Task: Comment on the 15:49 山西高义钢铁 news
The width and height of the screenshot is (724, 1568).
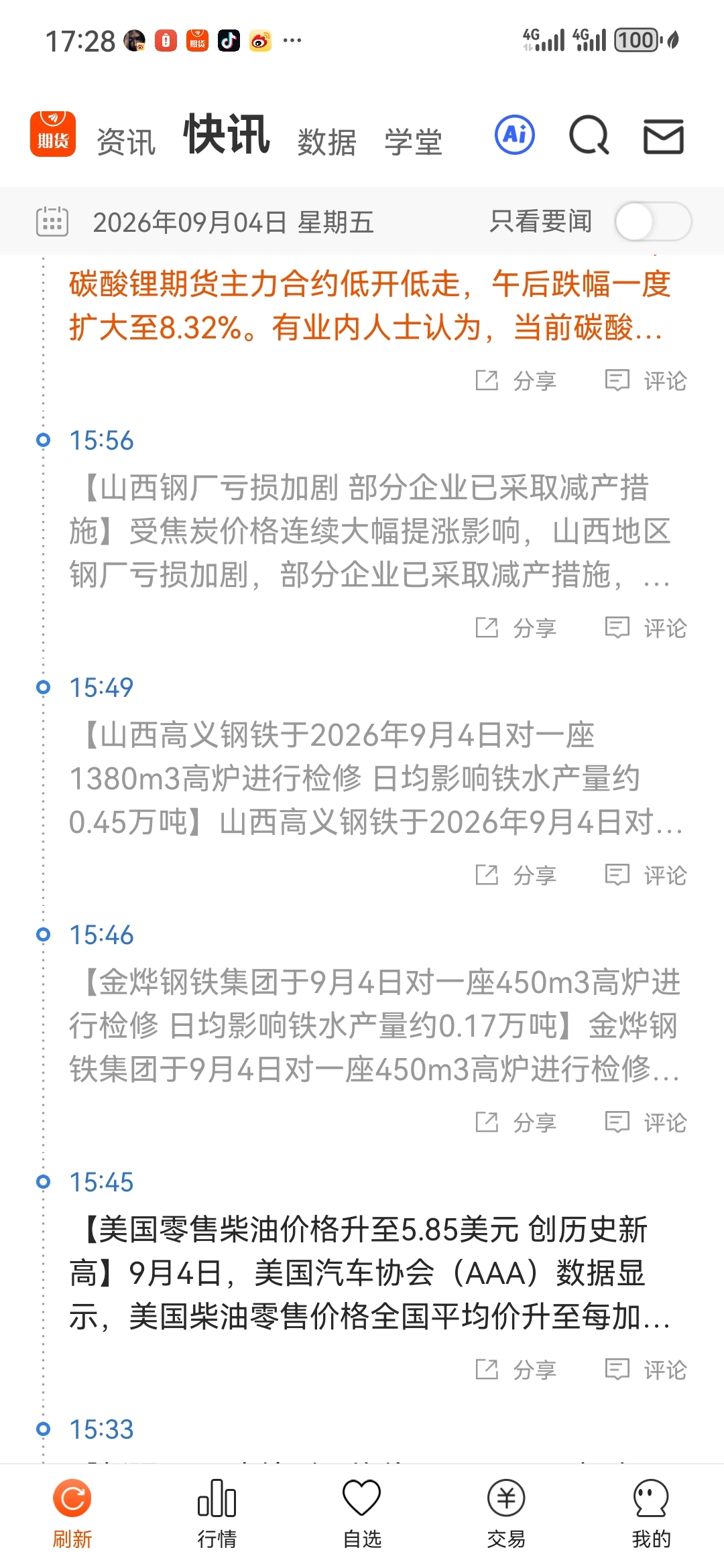Action: click(646, 874)
